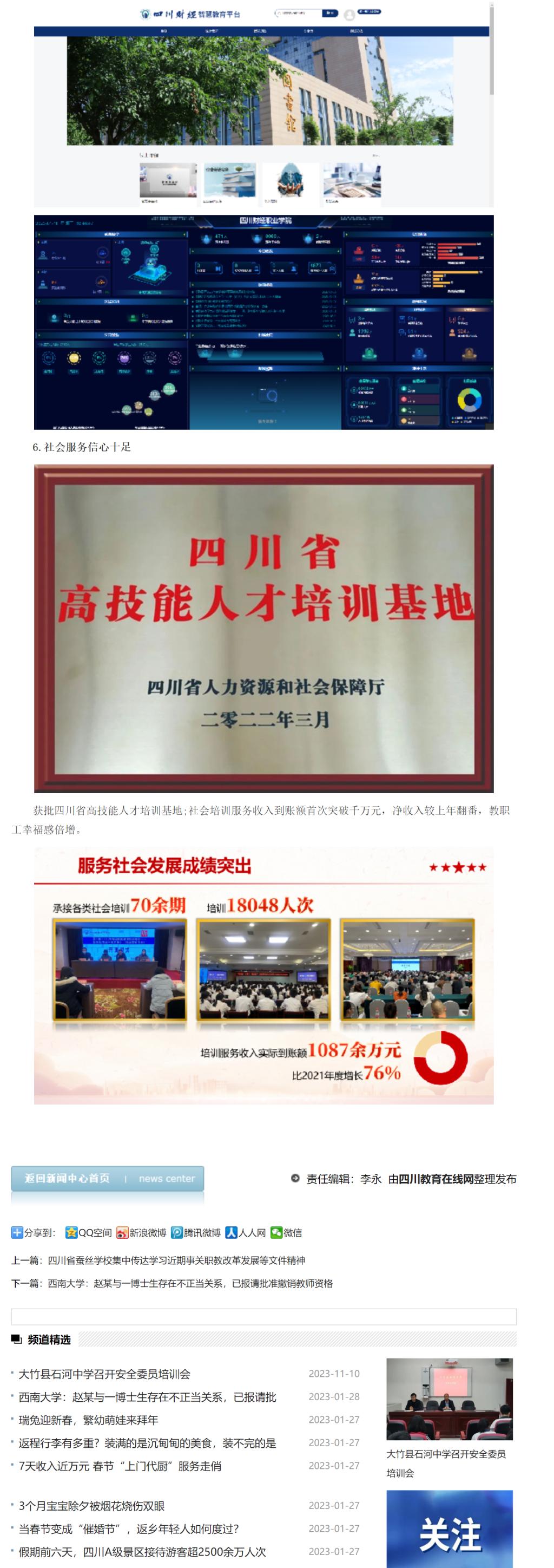Share article to QQ空间
The image size is (554, 1568).
pyautogui.click(x=89, y=1232)
